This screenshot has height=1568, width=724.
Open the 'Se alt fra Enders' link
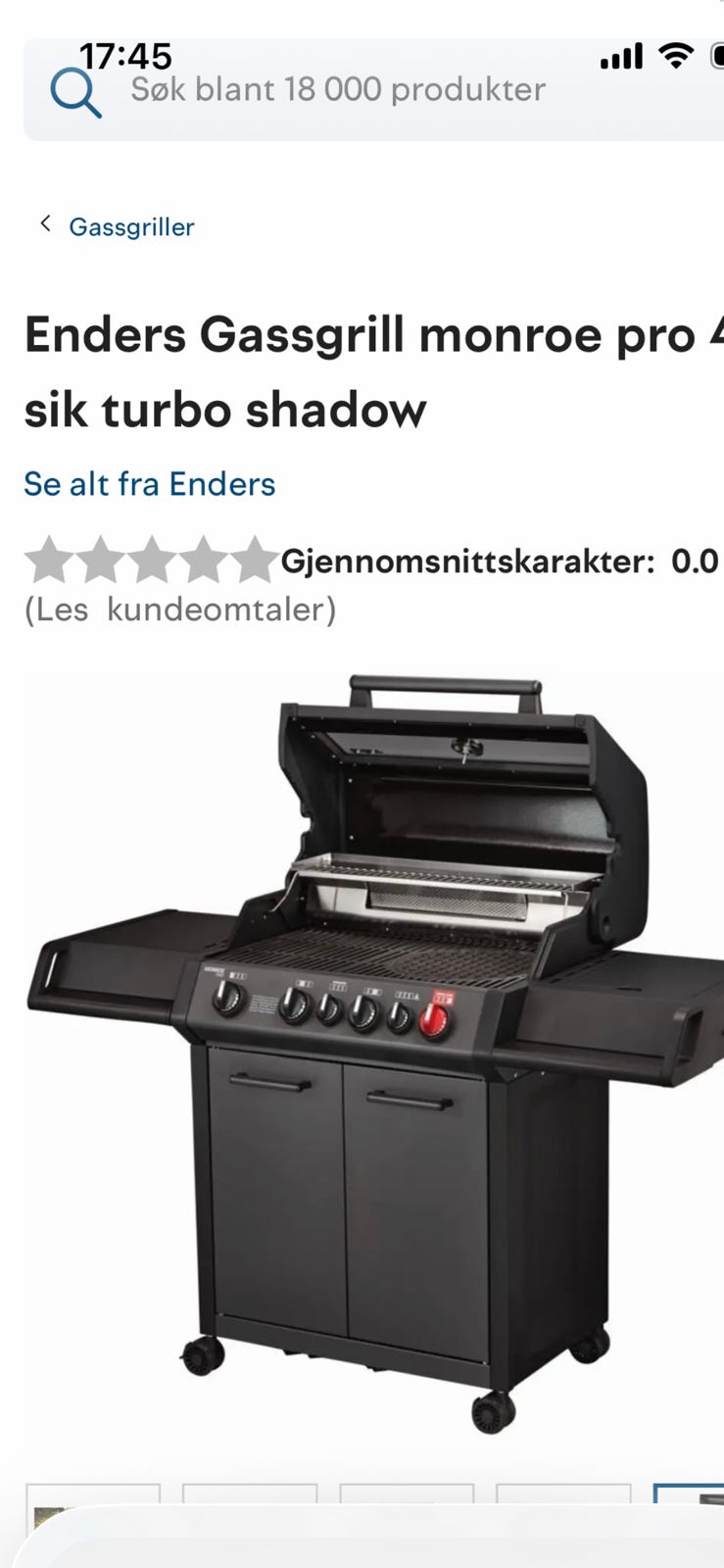coord(149,483)
